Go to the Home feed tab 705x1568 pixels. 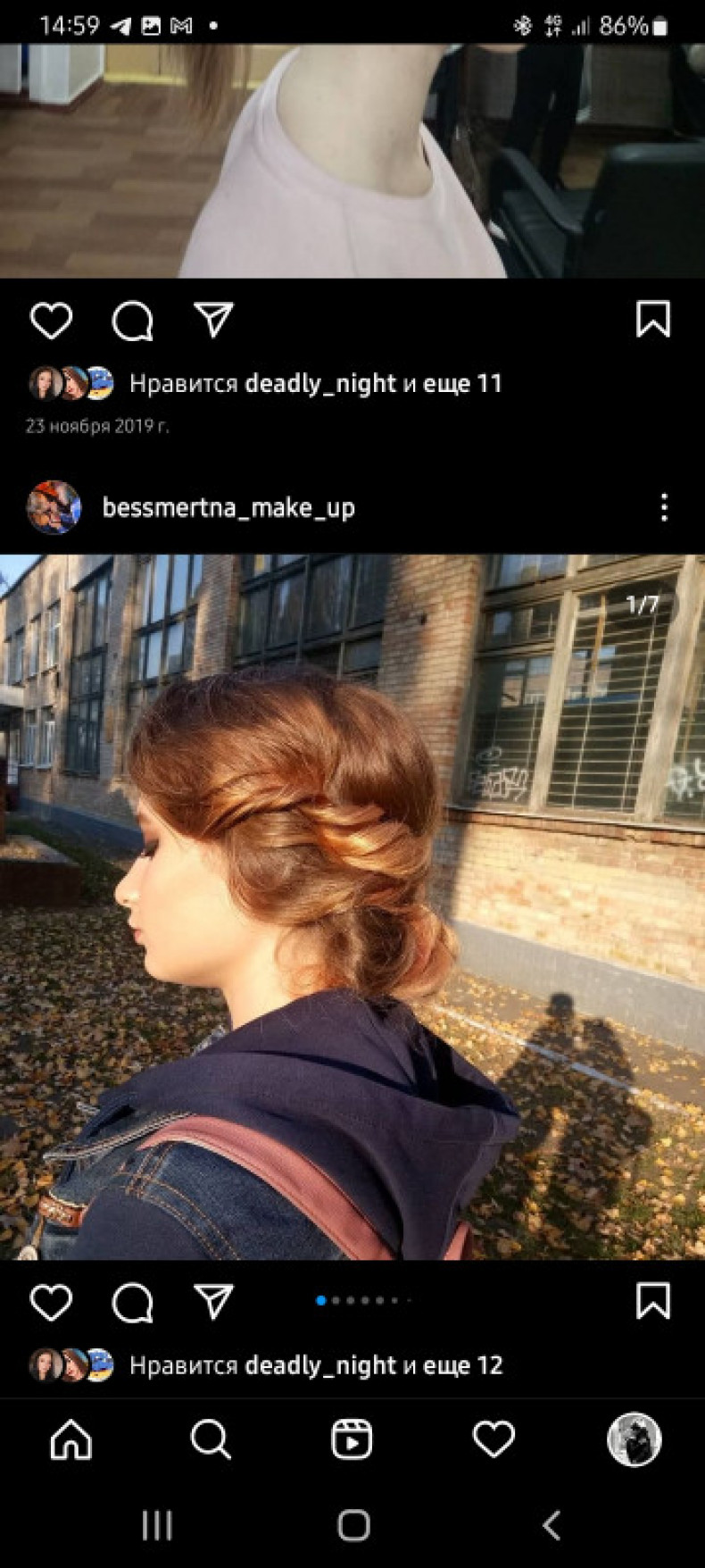click(70, 1439)
